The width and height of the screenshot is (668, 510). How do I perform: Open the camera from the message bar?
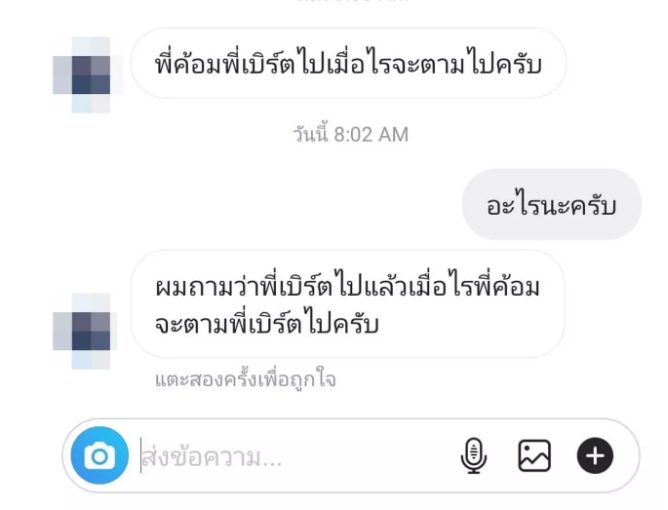click(x=99, y=457)
